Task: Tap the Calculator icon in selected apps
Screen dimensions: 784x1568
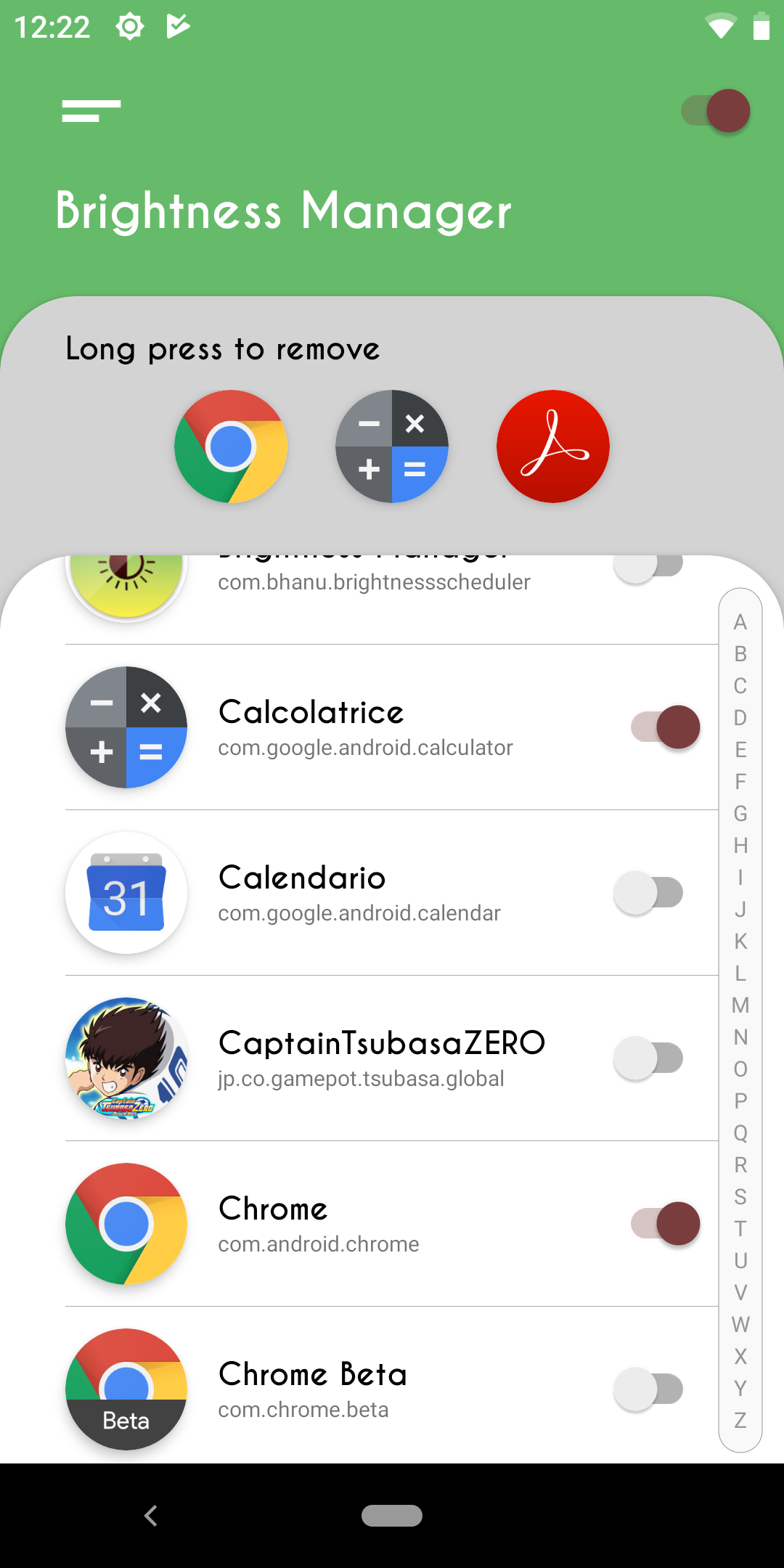Action: pos(392,446)
